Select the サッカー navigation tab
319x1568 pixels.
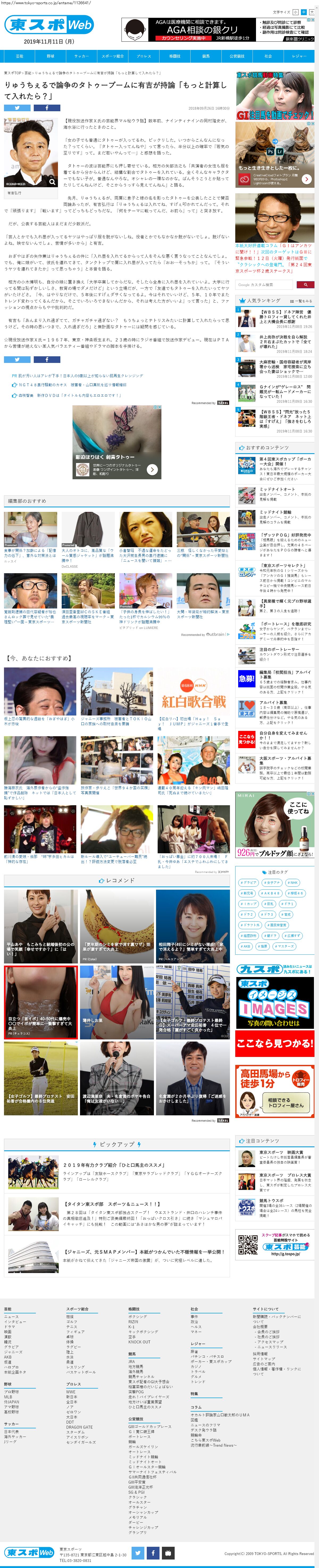pos(82,56)
